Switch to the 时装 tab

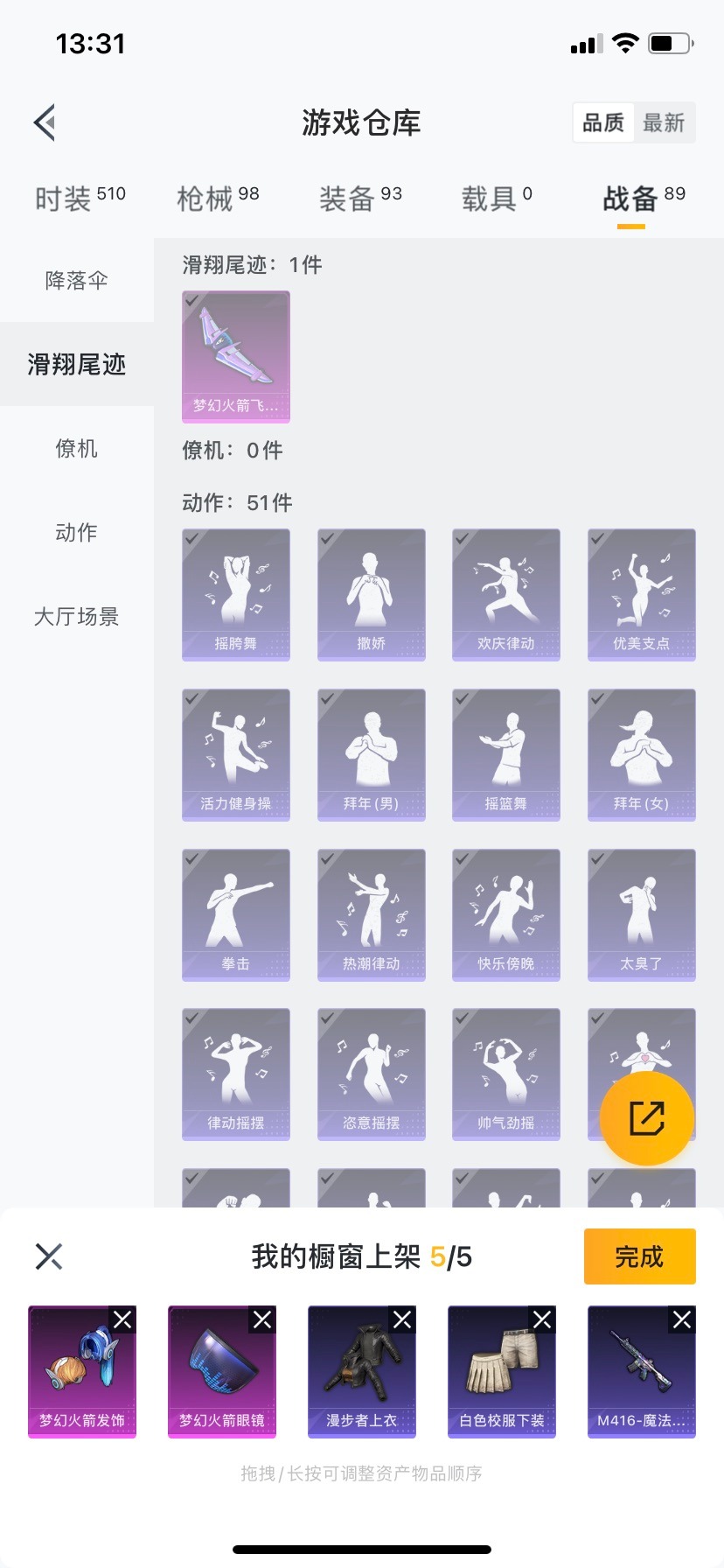pyautogui.click(x=80, y=199)
